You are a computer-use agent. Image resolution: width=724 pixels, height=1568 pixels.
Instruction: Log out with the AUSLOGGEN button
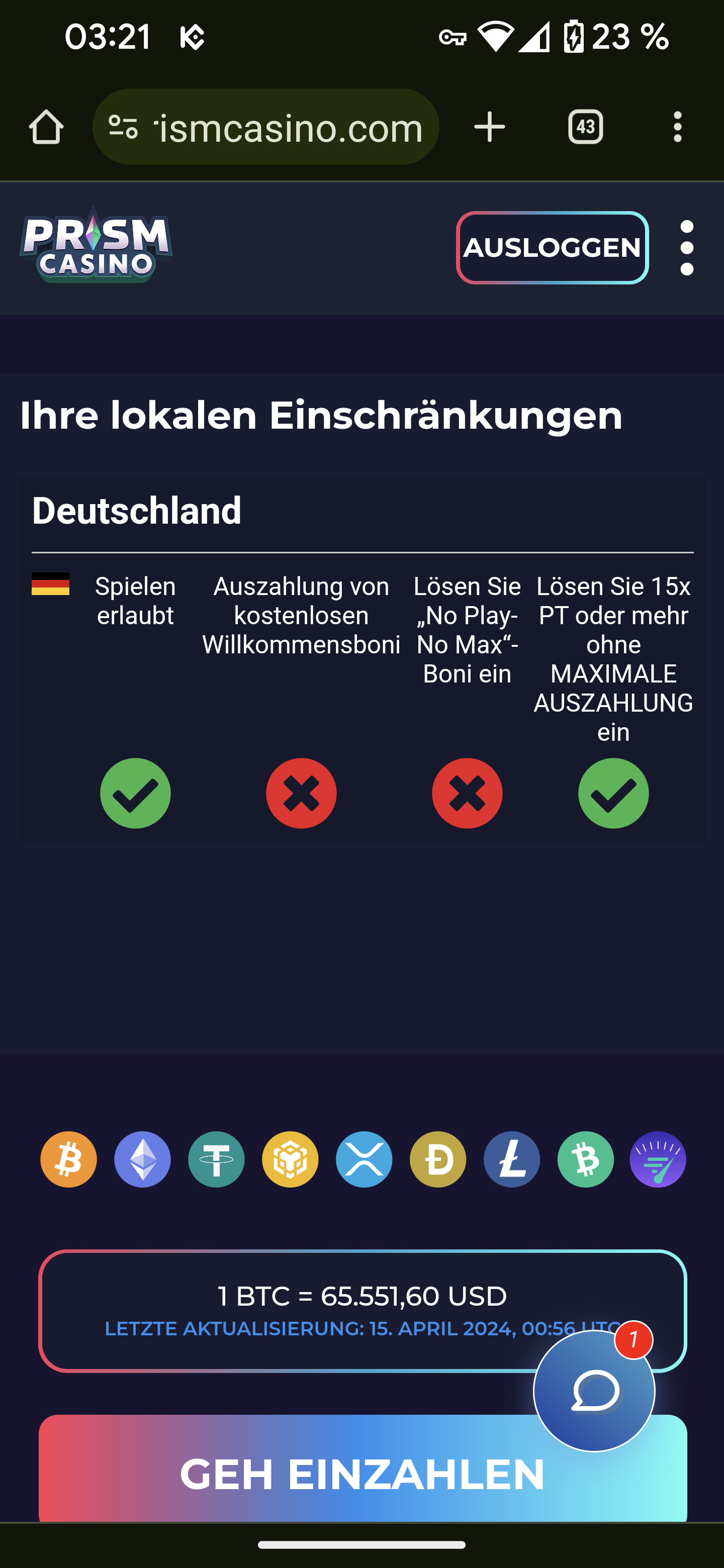[x=552, y=248]
